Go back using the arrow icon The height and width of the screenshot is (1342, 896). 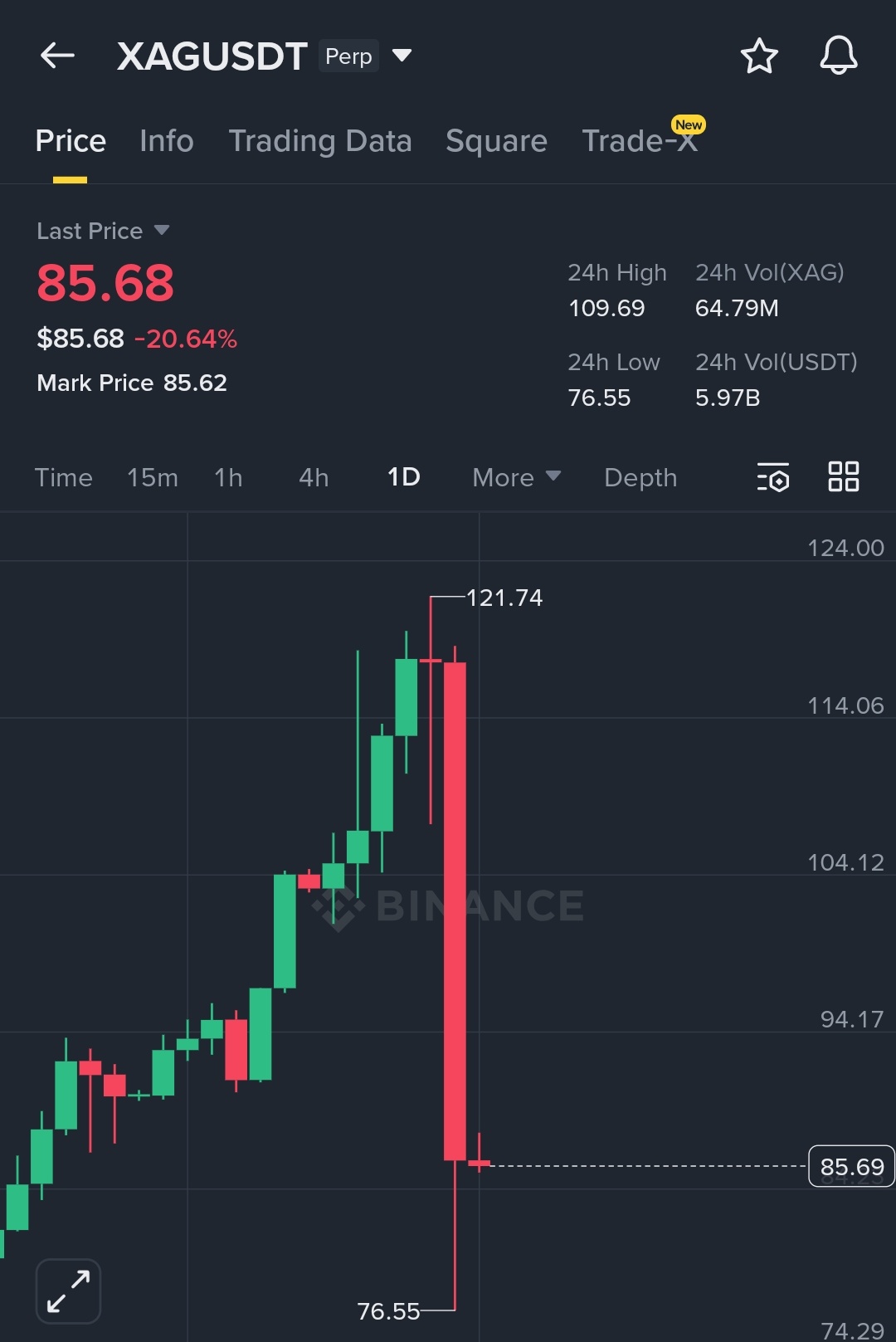[x=57, y=56]
